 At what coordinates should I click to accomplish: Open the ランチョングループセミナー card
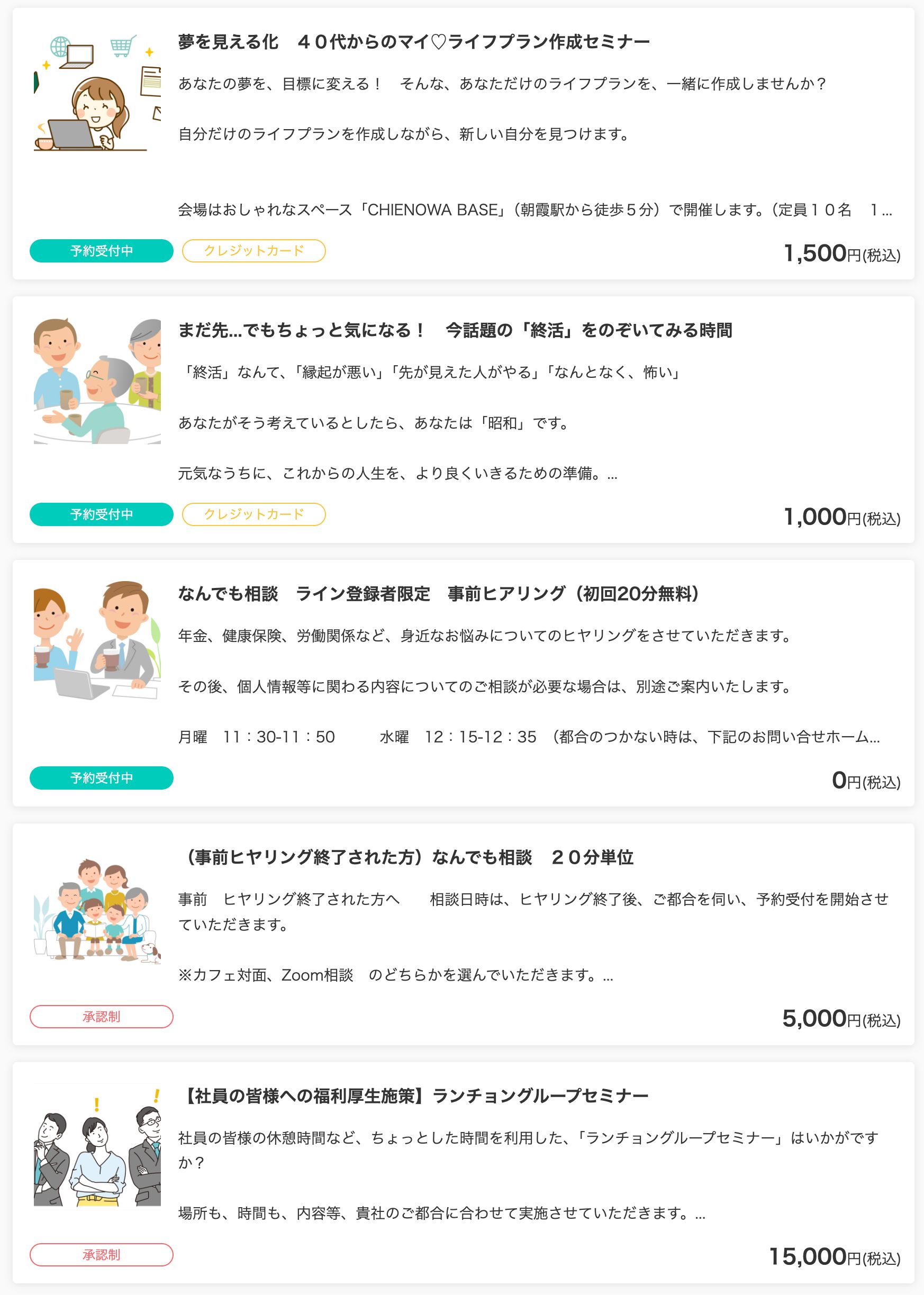pos(414,1096)
